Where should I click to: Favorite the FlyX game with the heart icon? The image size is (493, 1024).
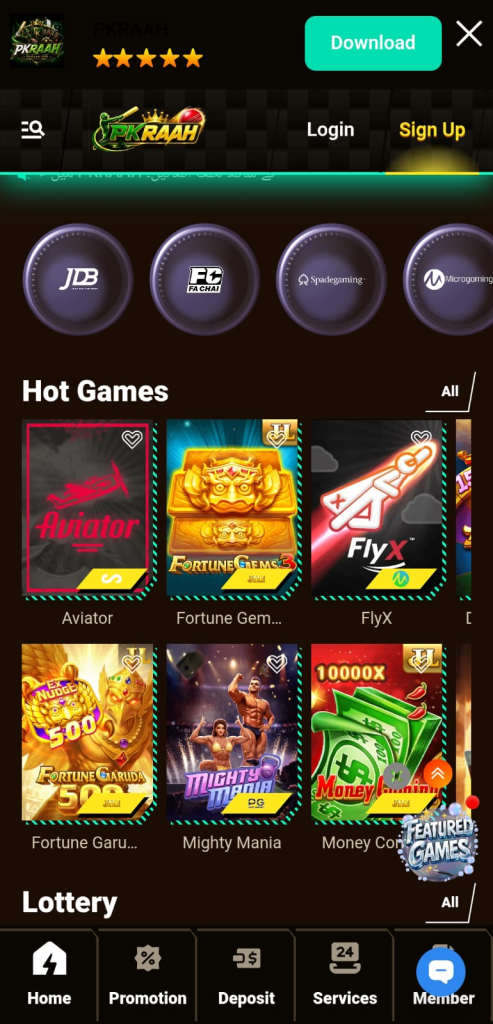pos(421,439)
